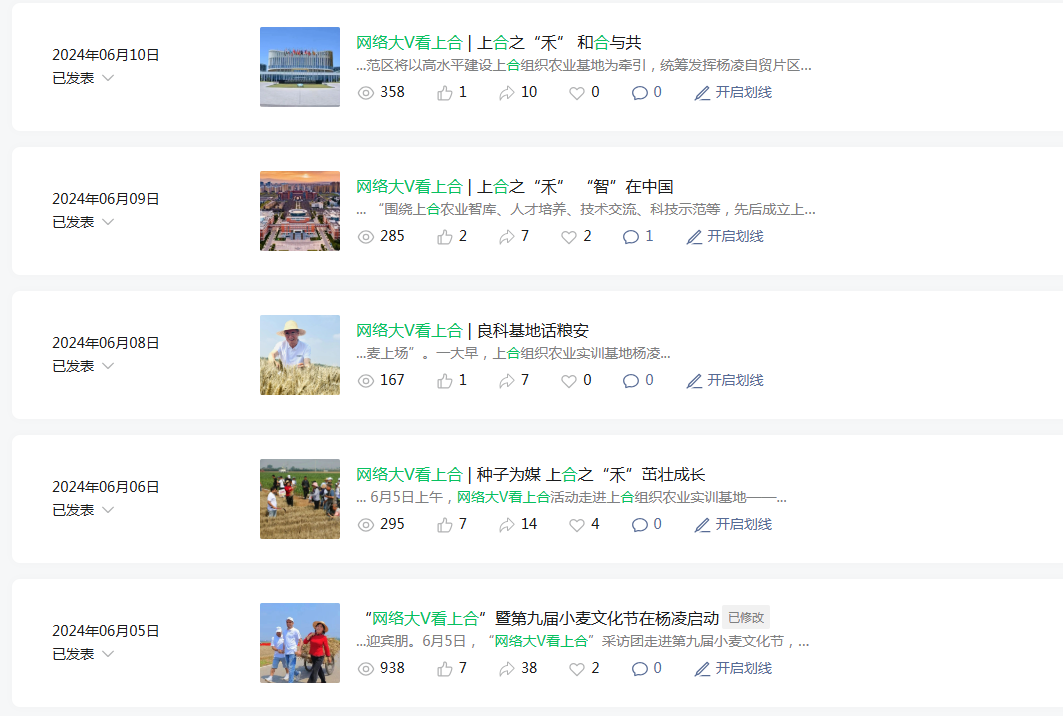1063x716 pixels.
Task: Expand the 已发表 dropdown for 2024年06月05日
Action: tap(83, 654)
